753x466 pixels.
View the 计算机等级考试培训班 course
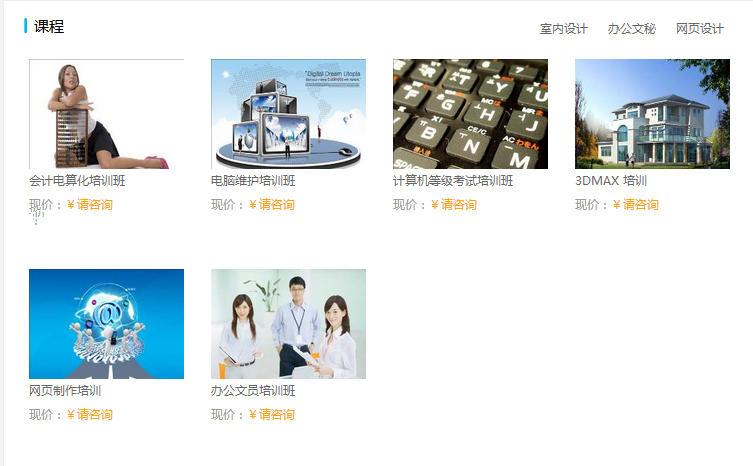click(x=470, y=114)
